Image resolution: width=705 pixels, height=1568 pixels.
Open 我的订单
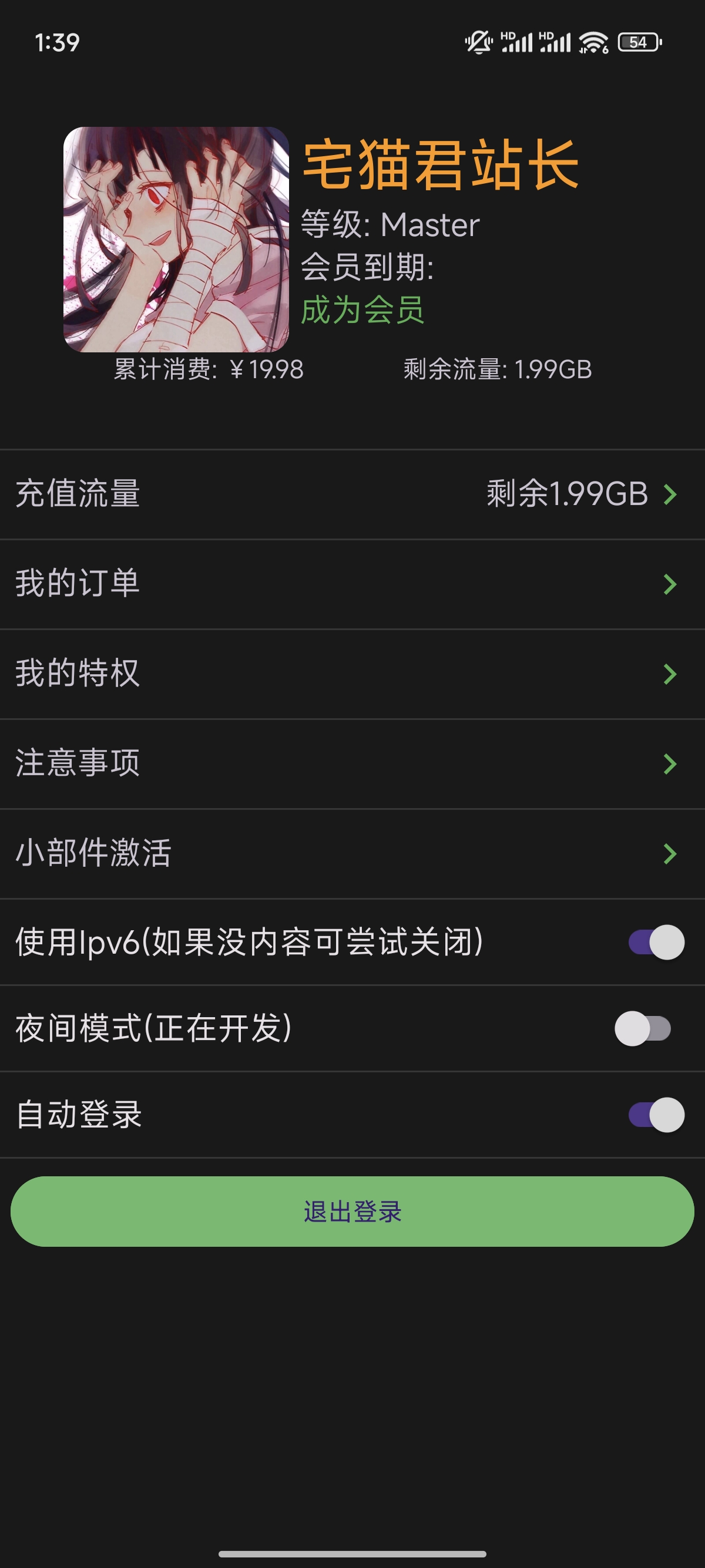point(352,584)
